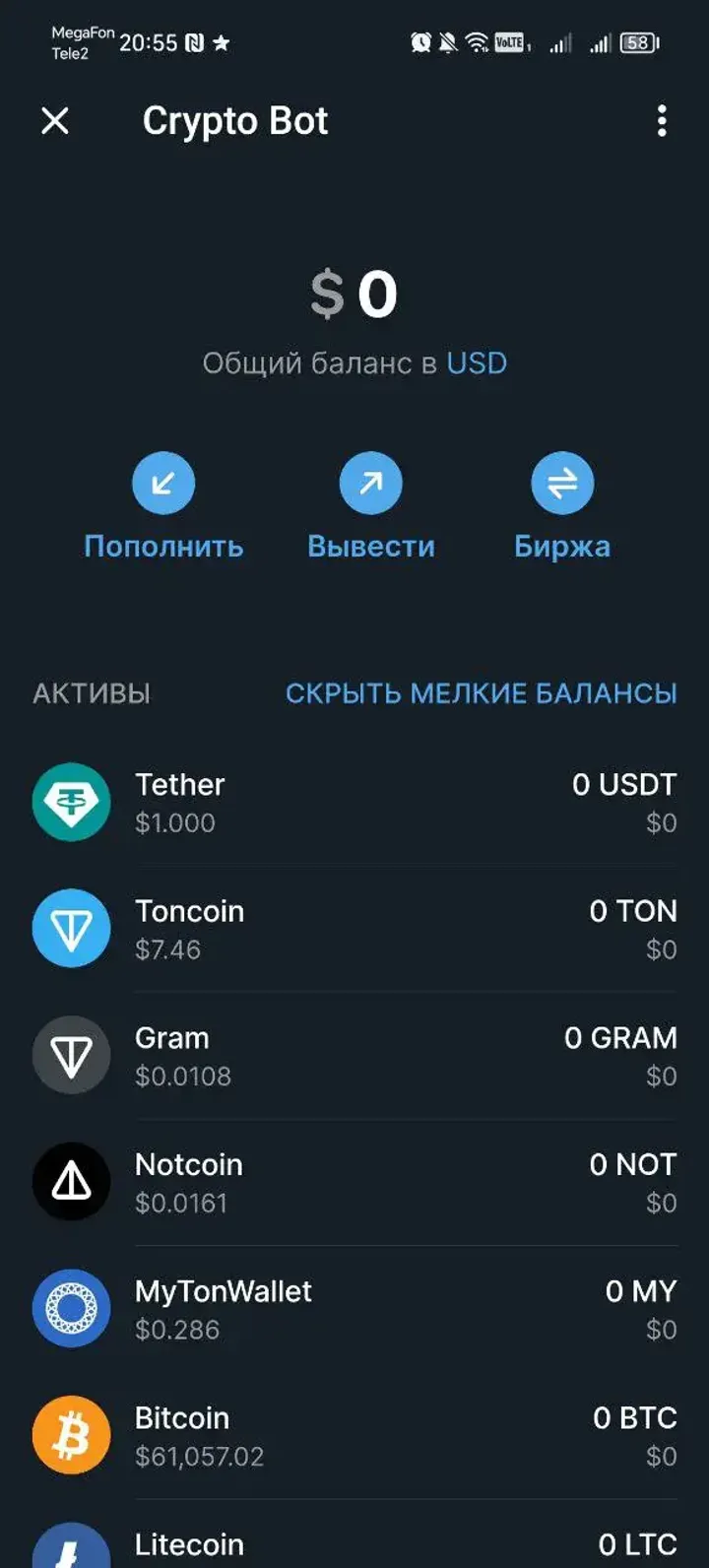
Task: Tap the total balance $0 display
Action: [354, 291]
